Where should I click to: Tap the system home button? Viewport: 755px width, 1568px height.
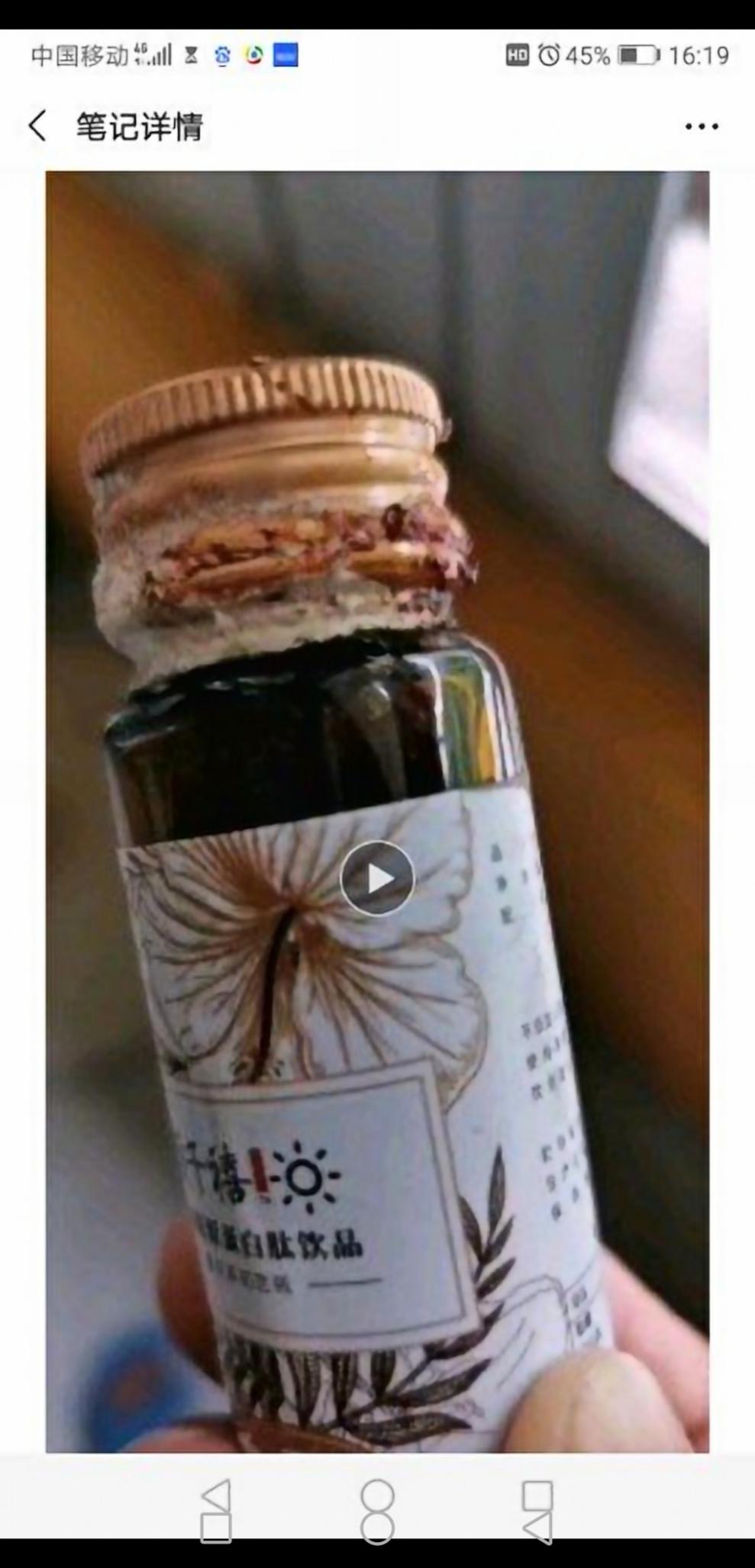[377, 1511]
